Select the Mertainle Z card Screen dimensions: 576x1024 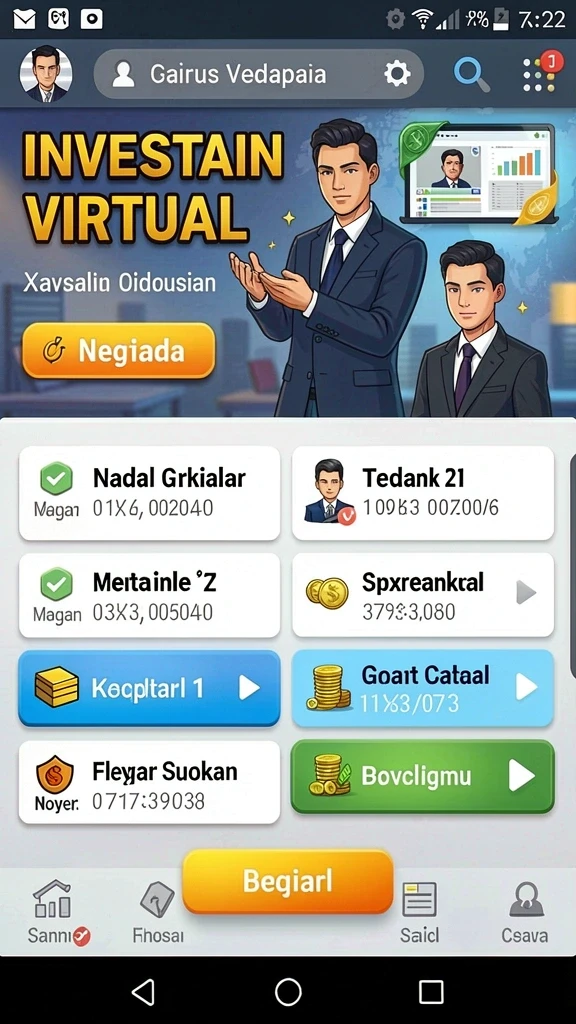pos(150,595)
